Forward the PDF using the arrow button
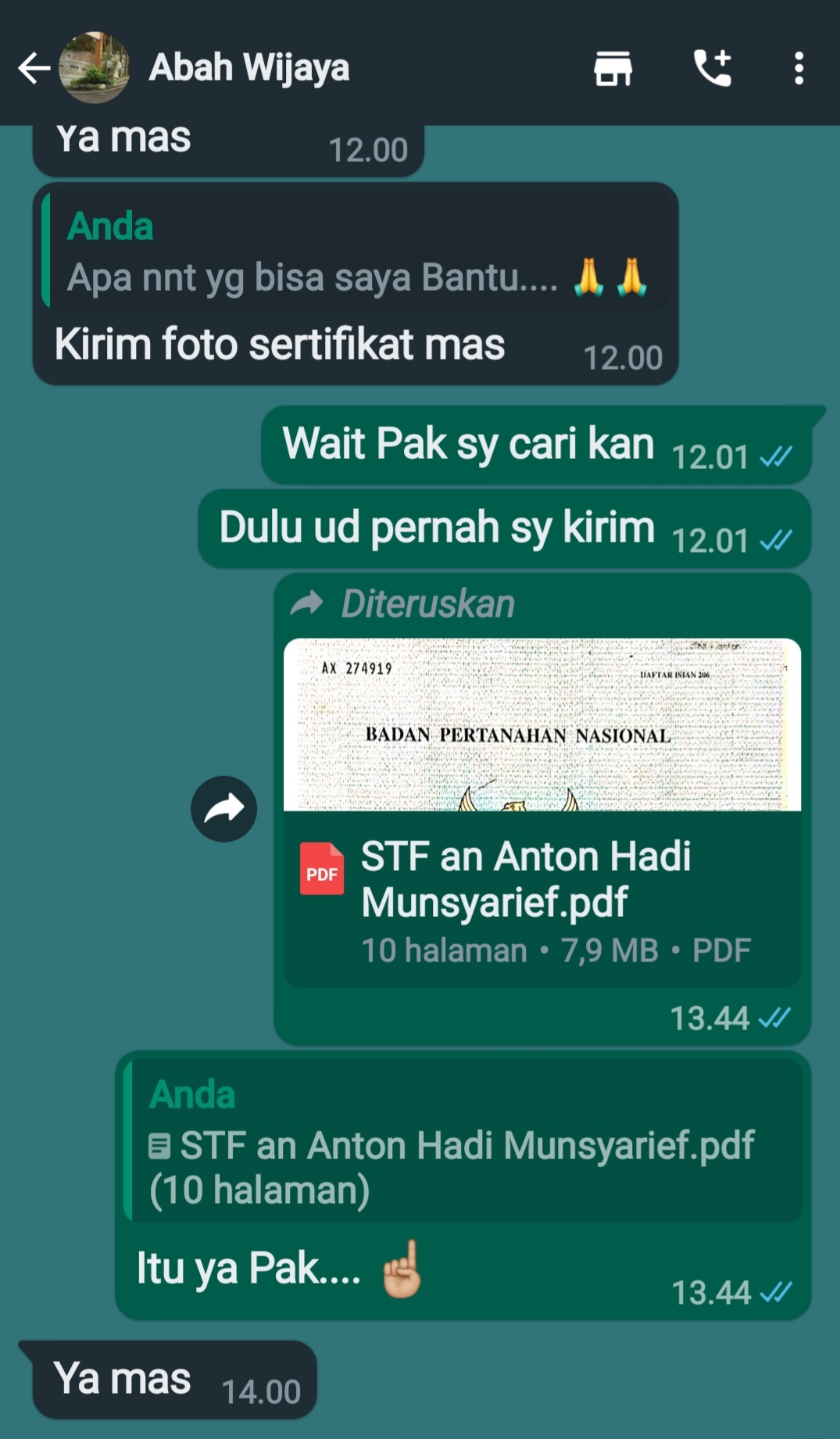The width and height of the screenshot is (840, 1439). 224,809
